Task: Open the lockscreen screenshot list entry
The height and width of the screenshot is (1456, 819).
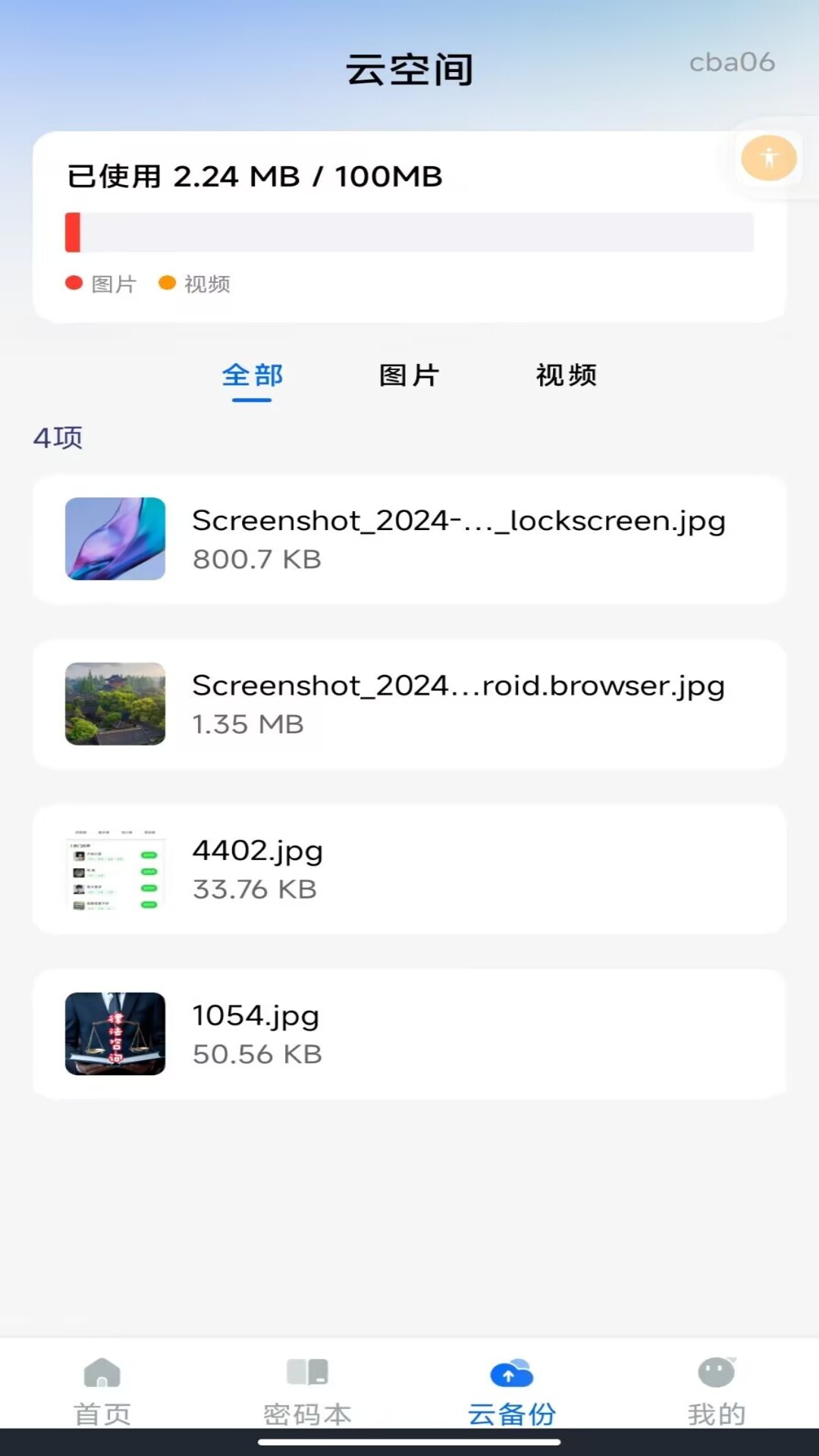Action: [x=409, y=540]
